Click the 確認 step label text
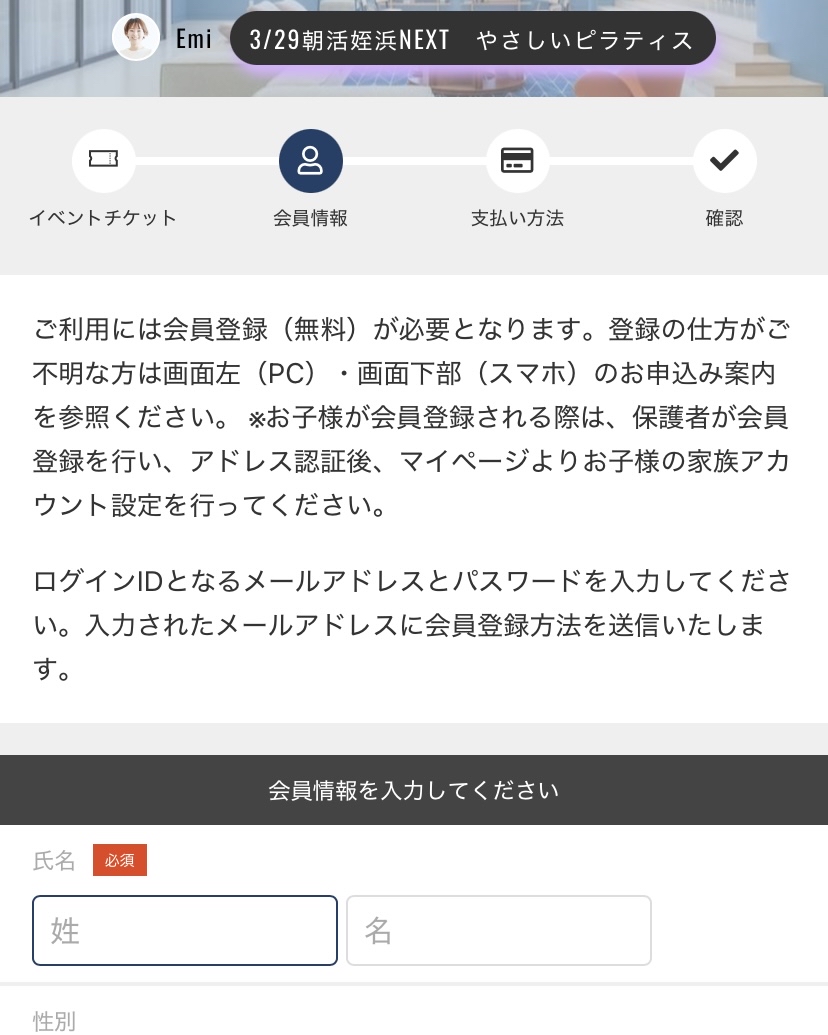This screenshot has width=828, height=1035. [x=724, y=218]
